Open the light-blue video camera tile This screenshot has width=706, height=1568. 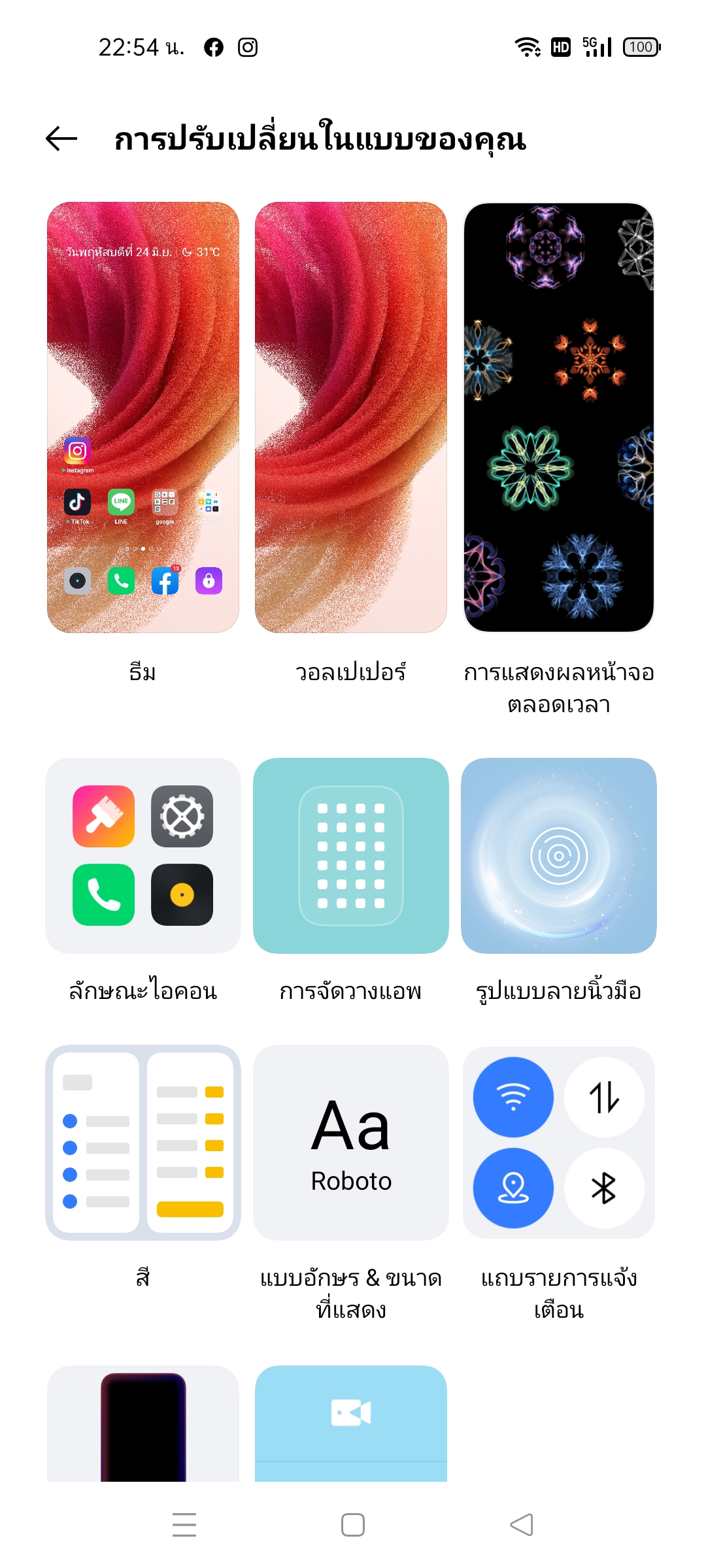pyautogui.click(x=351, y=1424)
